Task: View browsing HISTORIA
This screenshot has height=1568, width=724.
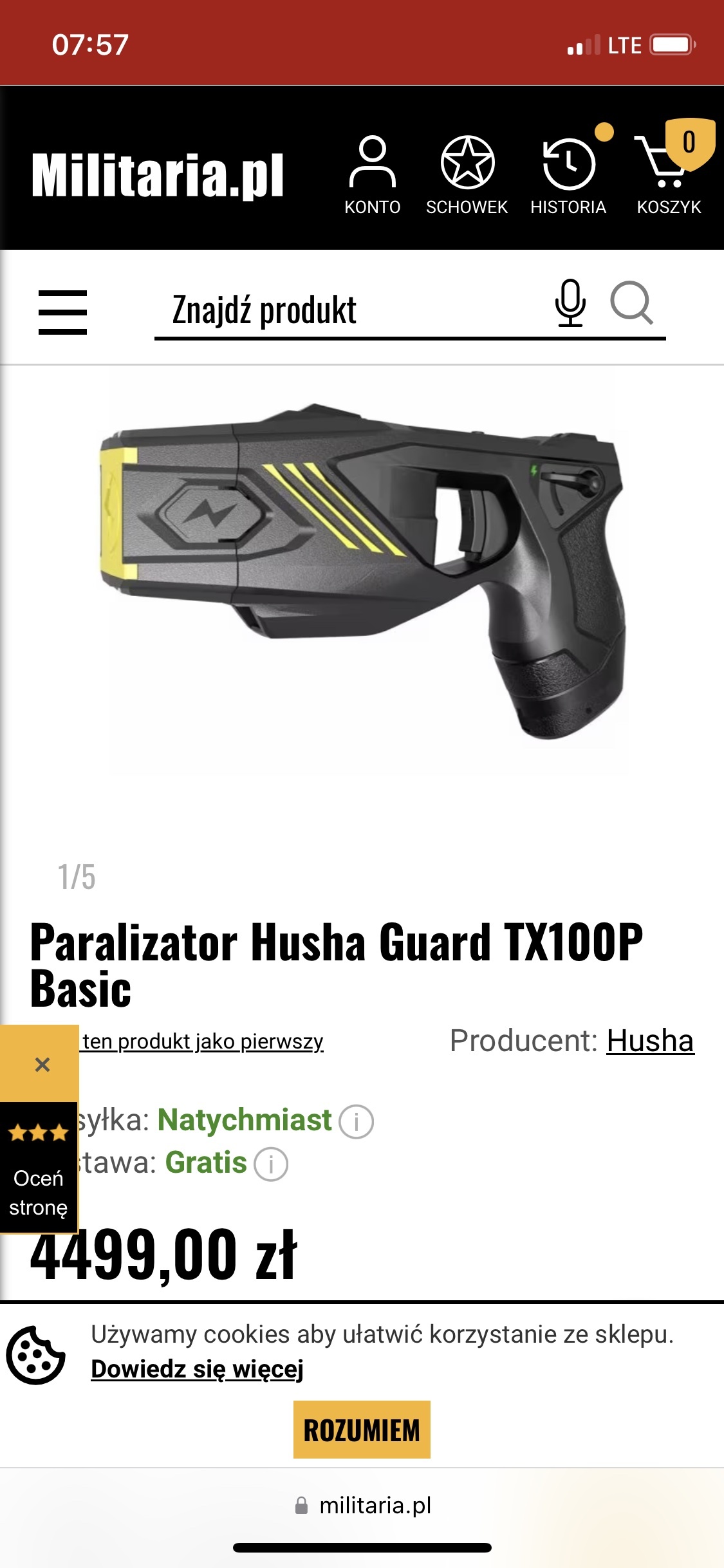Action: [568, 174]
